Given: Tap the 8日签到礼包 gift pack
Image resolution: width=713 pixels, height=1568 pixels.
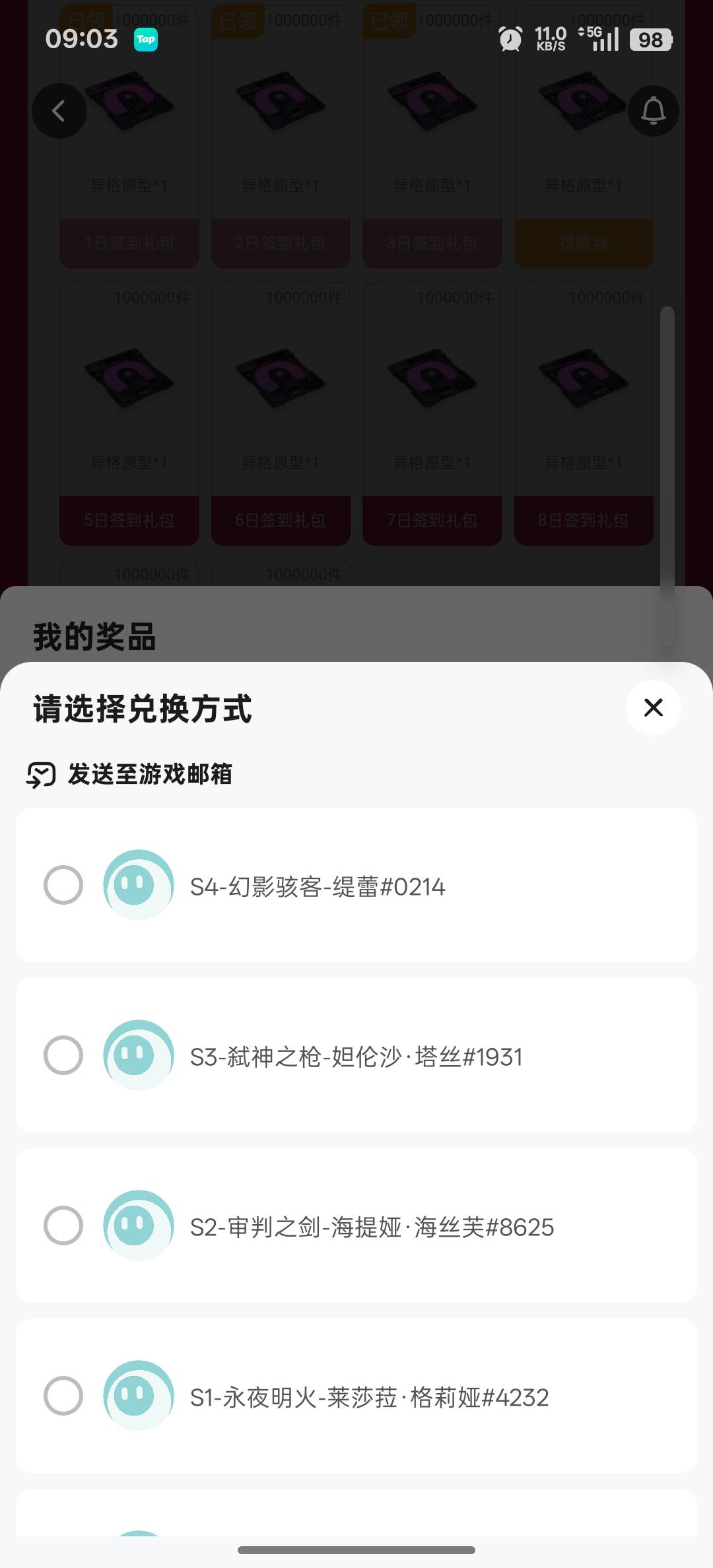Looking at the screenshot, I should click(584, 521).
